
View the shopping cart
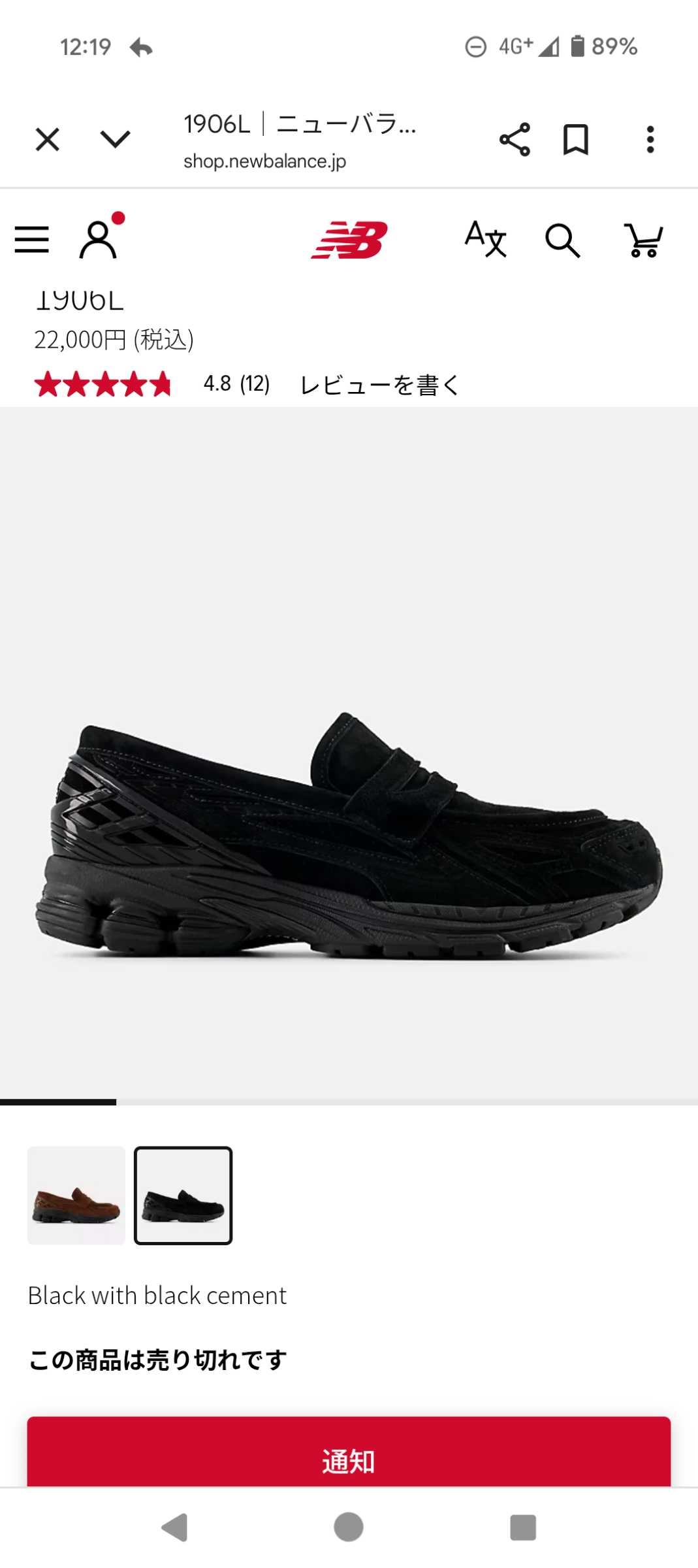click(x=644, y=240)
